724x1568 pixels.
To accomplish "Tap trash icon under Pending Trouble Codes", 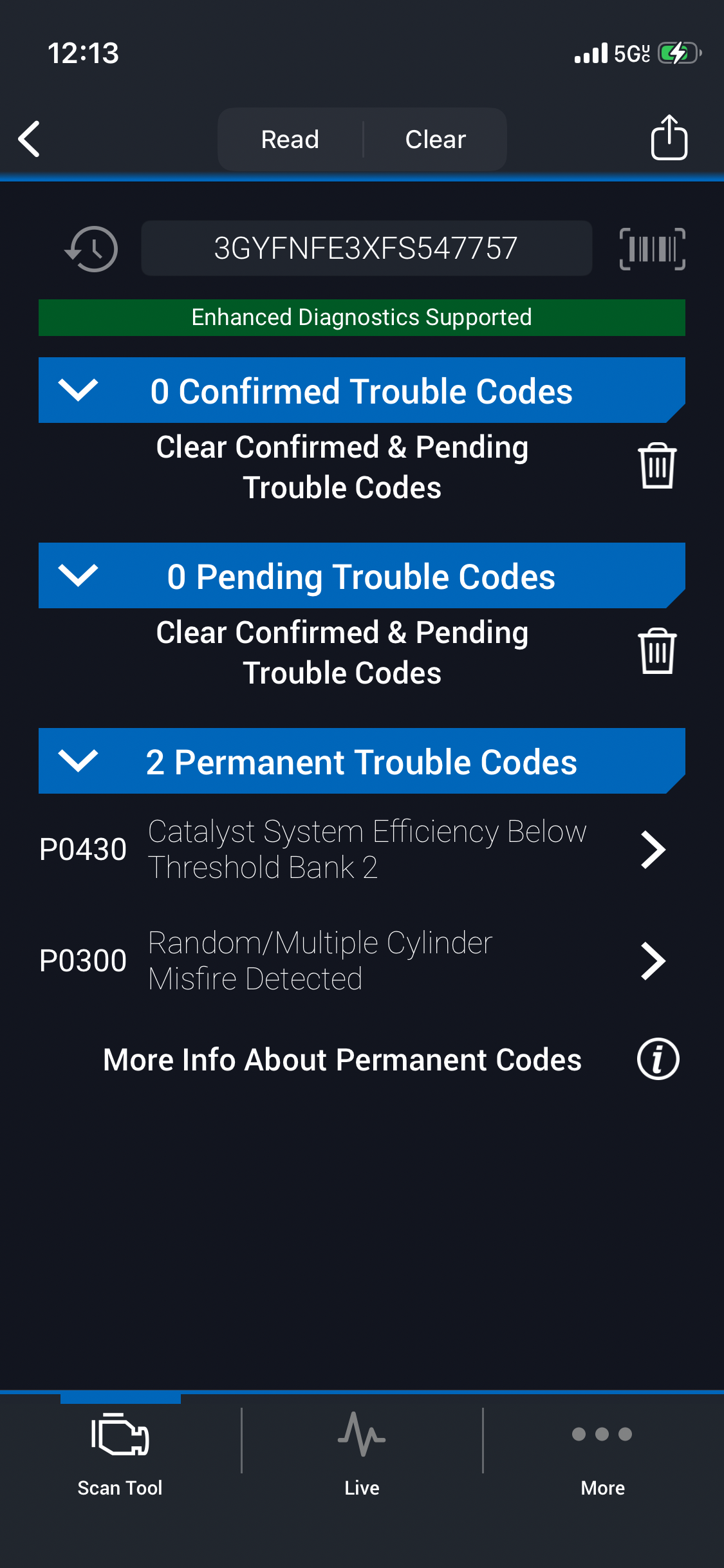I will pyautogui.click(x=657, y=651).
